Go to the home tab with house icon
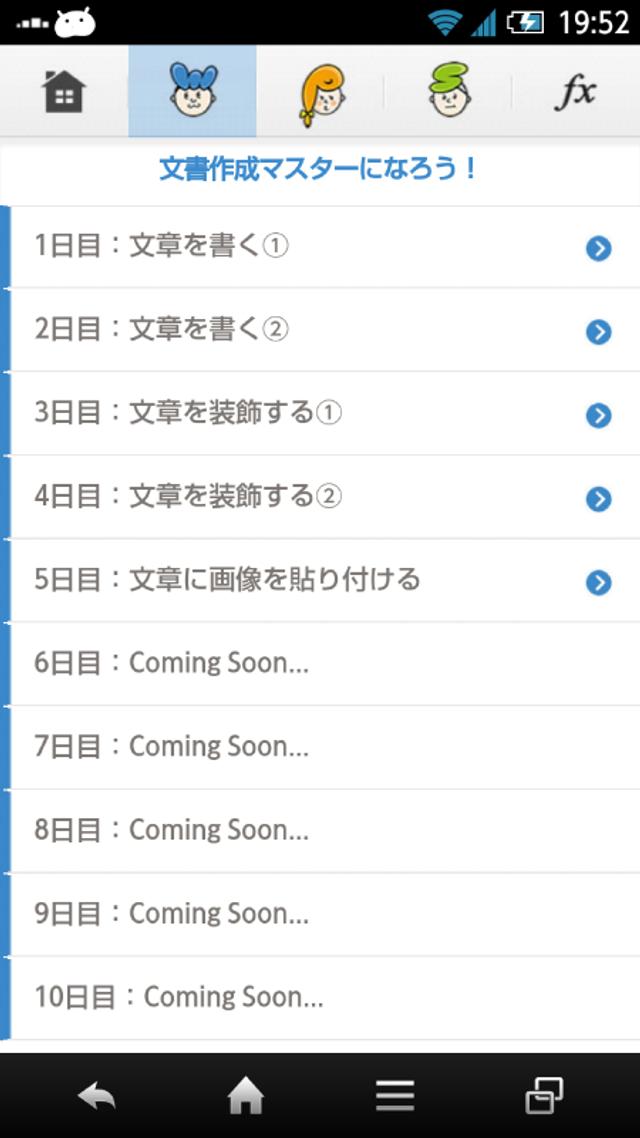This screenshot has height=1138, width=640. point(64,91)
